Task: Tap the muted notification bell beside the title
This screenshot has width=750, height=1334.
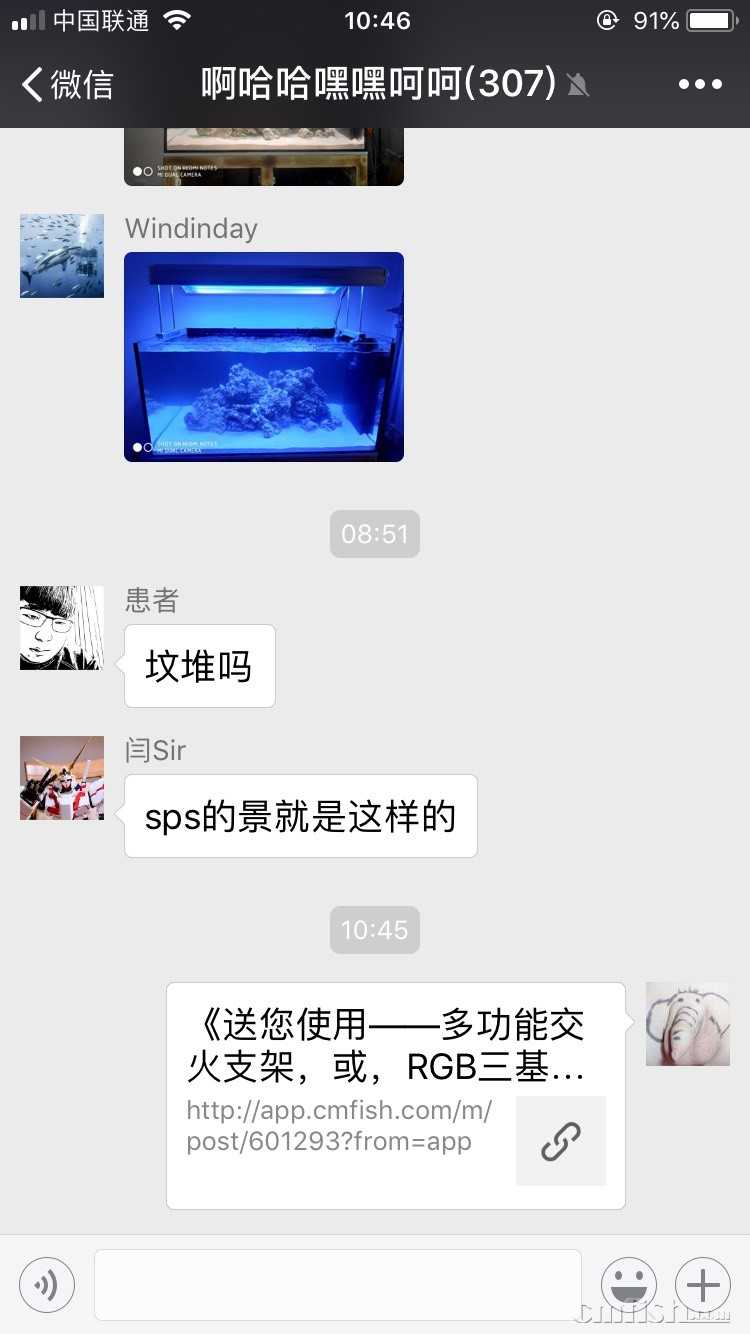Action: pyautogui.click(x=578, y=86)
